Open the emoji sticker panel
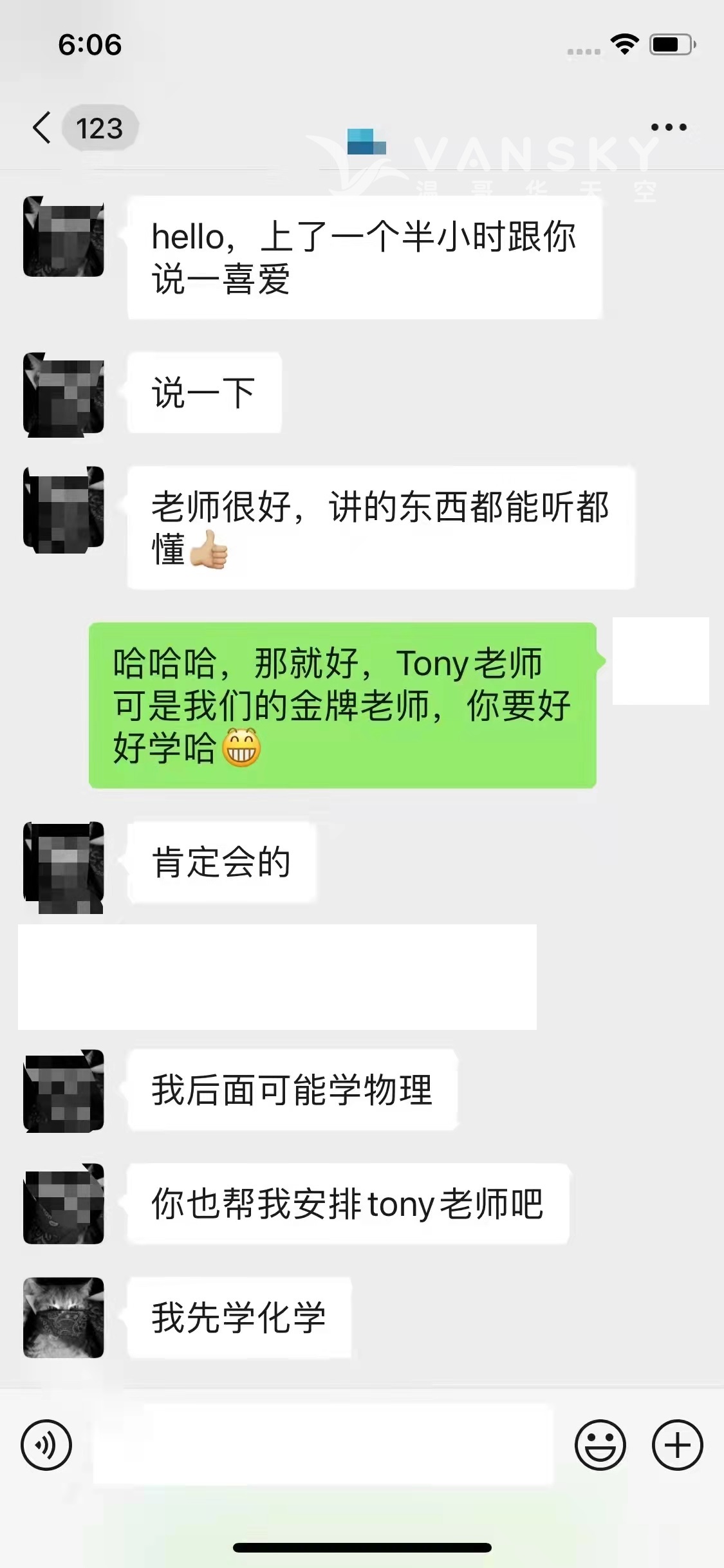This screenshot has height=1568, width=724. coord(600,1445)
